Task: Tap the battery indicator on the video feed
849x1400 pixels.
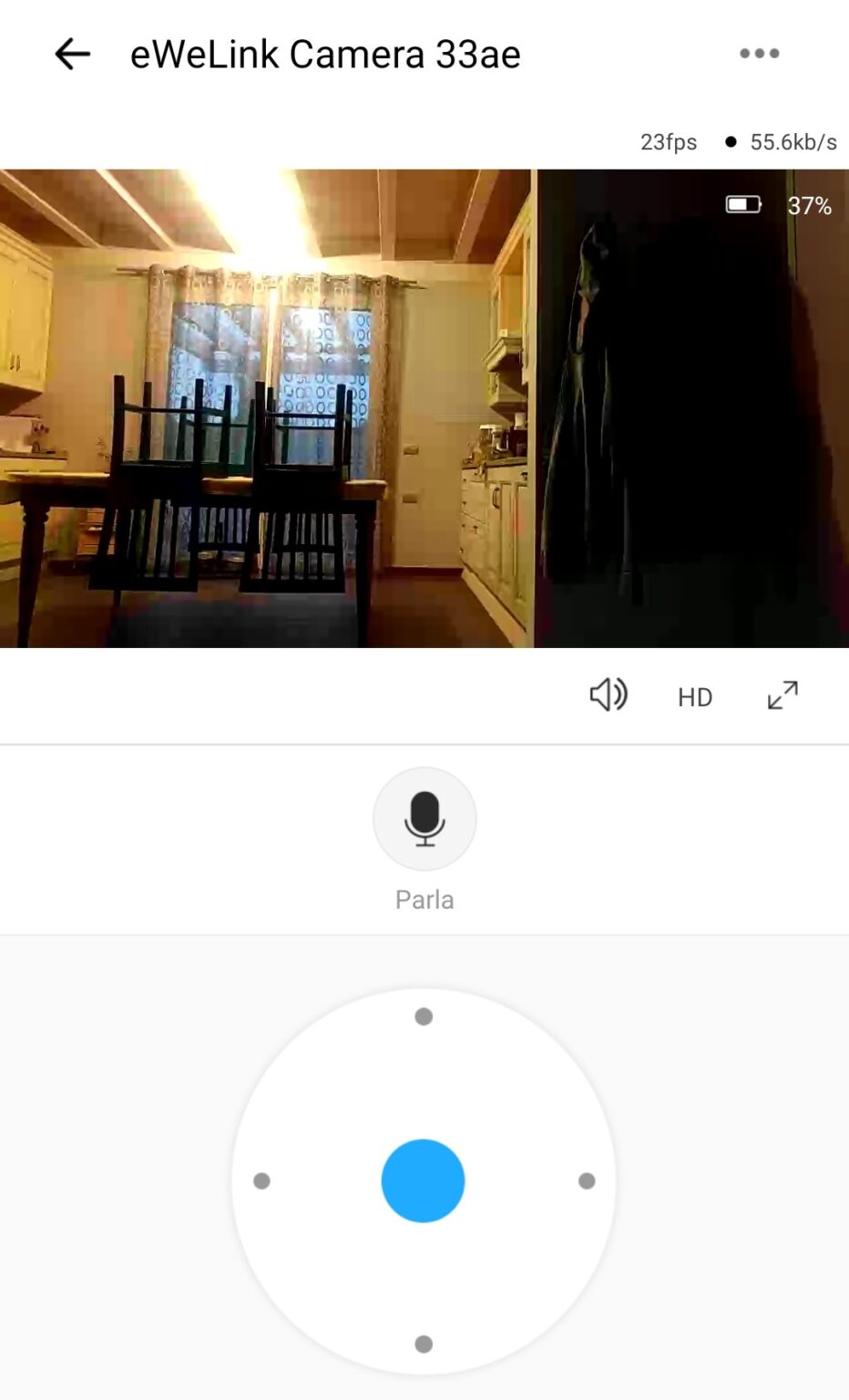Action: 742,204
